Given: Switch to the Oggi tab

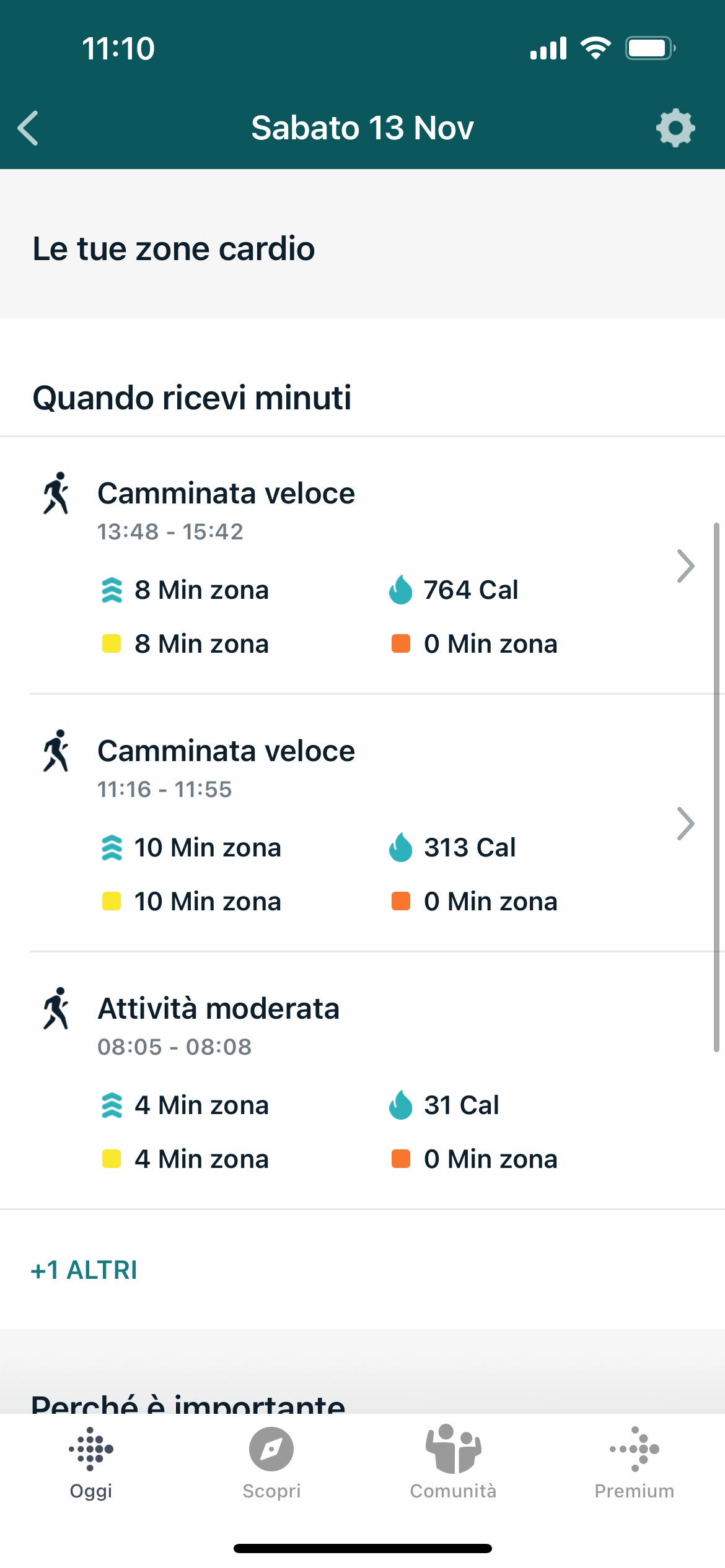Looking at the screenshot, I should pos(91,1463).
